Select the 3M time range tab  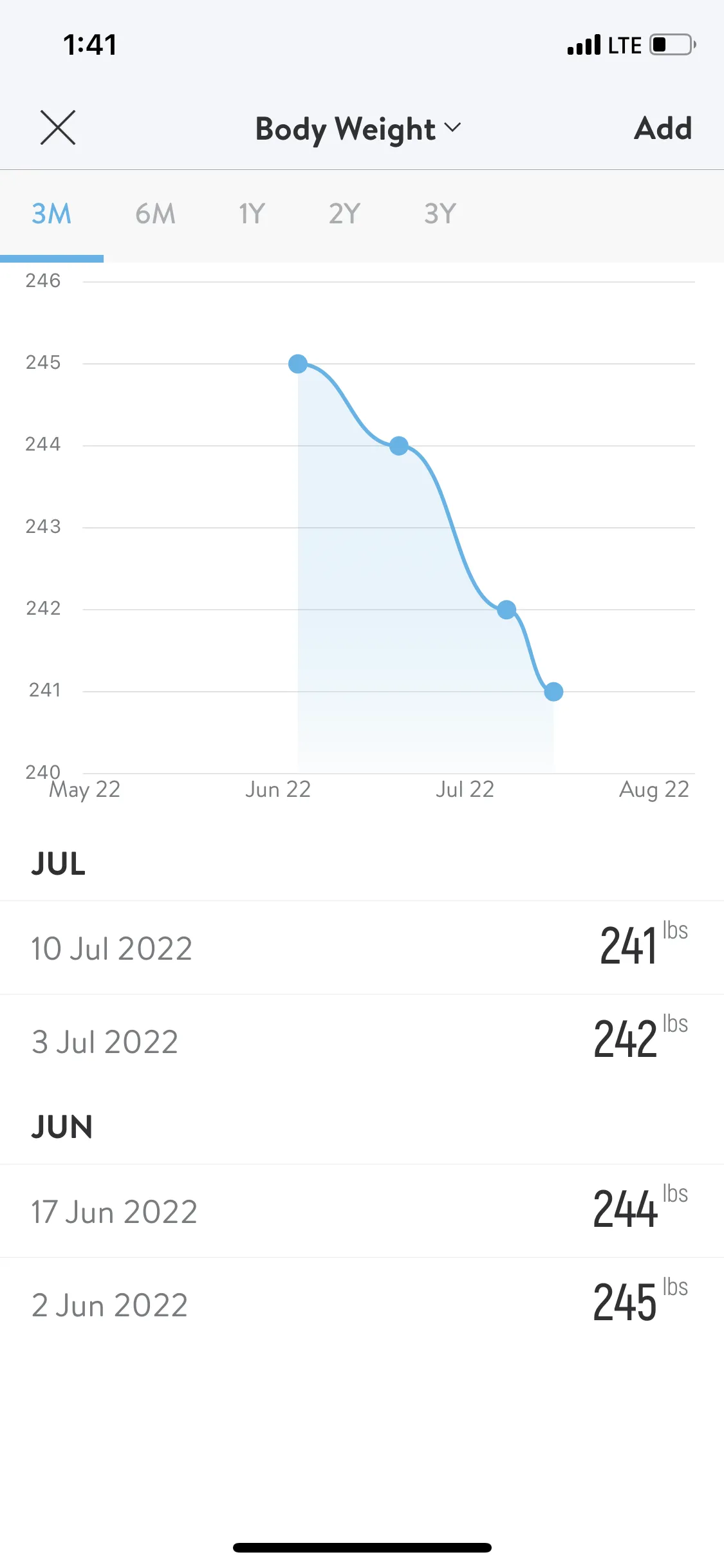51,214
